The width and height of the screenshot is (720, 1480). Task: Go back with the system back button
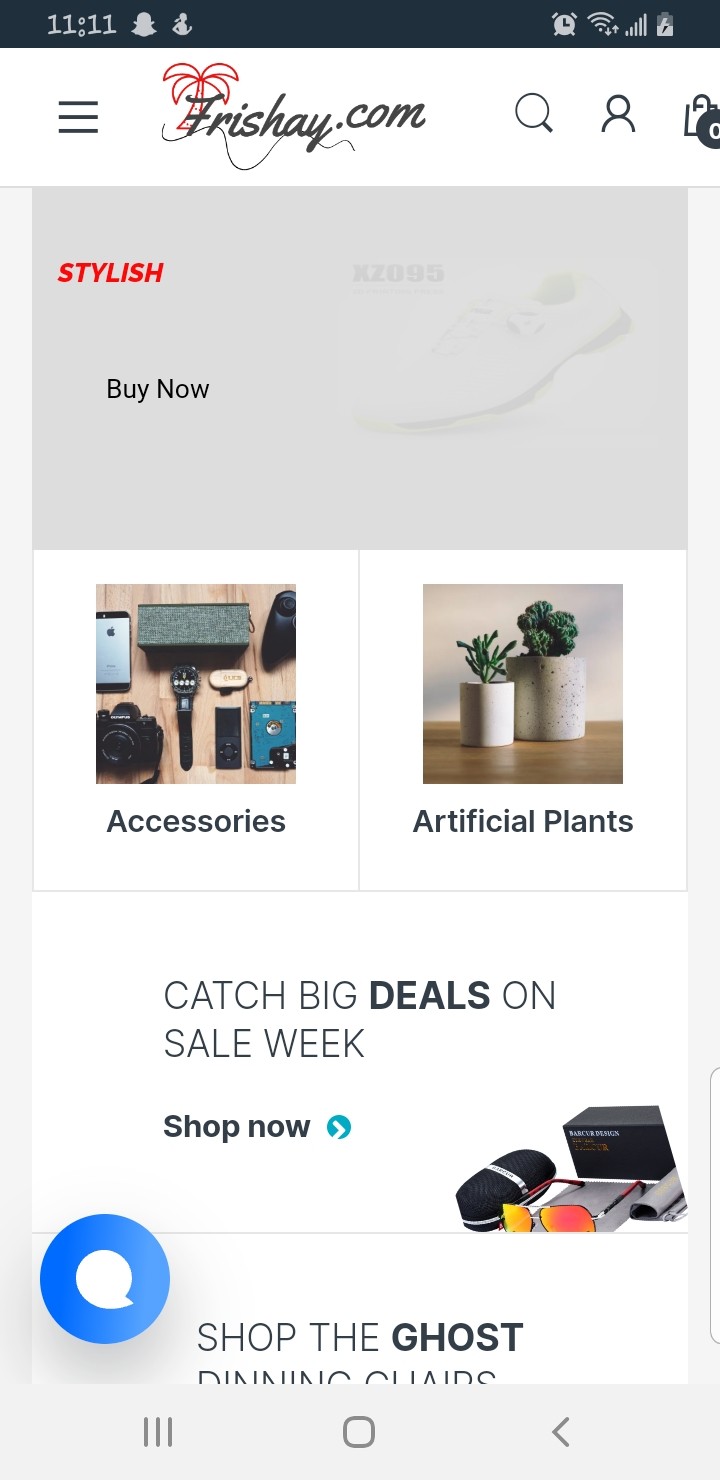point(561,1432)
